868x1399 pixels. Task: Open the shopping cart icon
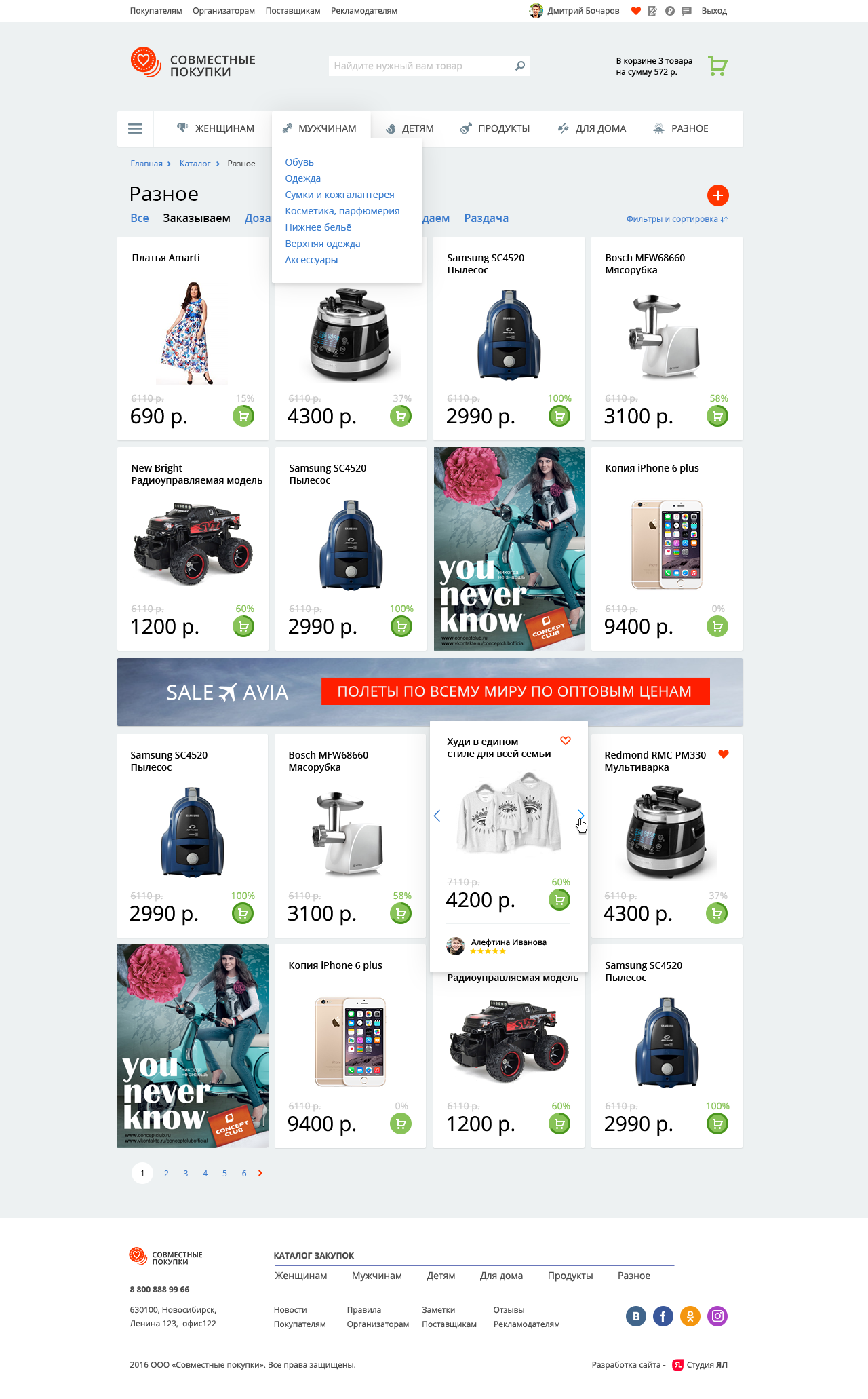[717, 66]
